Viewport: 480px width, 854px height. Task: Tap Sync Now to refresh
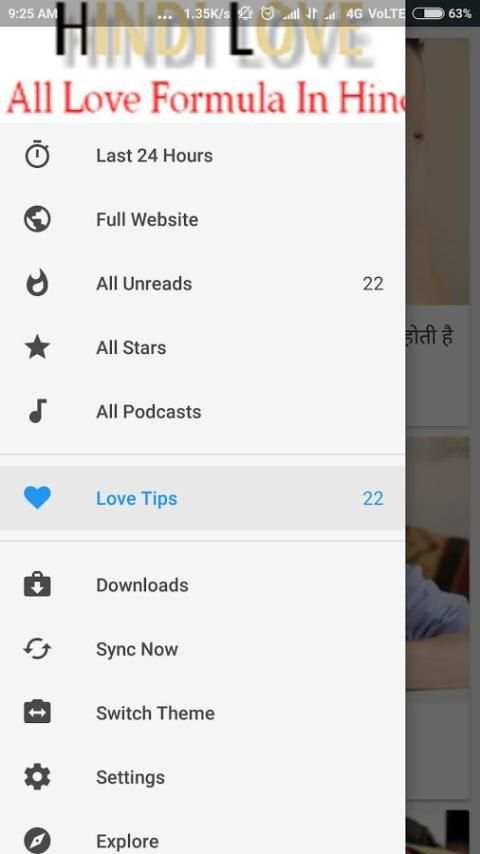[x=202, y=649]
